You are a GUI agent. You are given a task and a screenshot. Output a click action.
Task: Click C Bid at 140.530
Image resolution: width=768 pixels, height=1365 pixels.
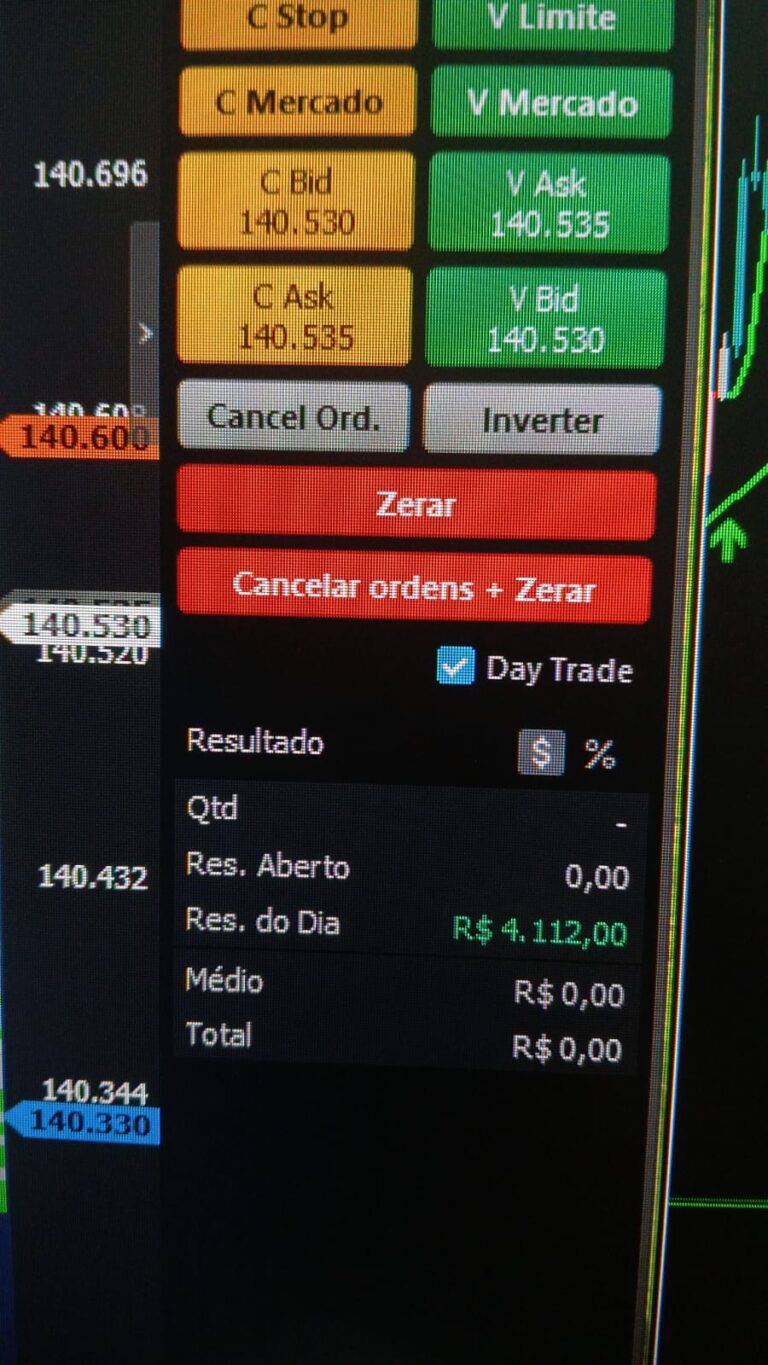click(x=295, y=203)
